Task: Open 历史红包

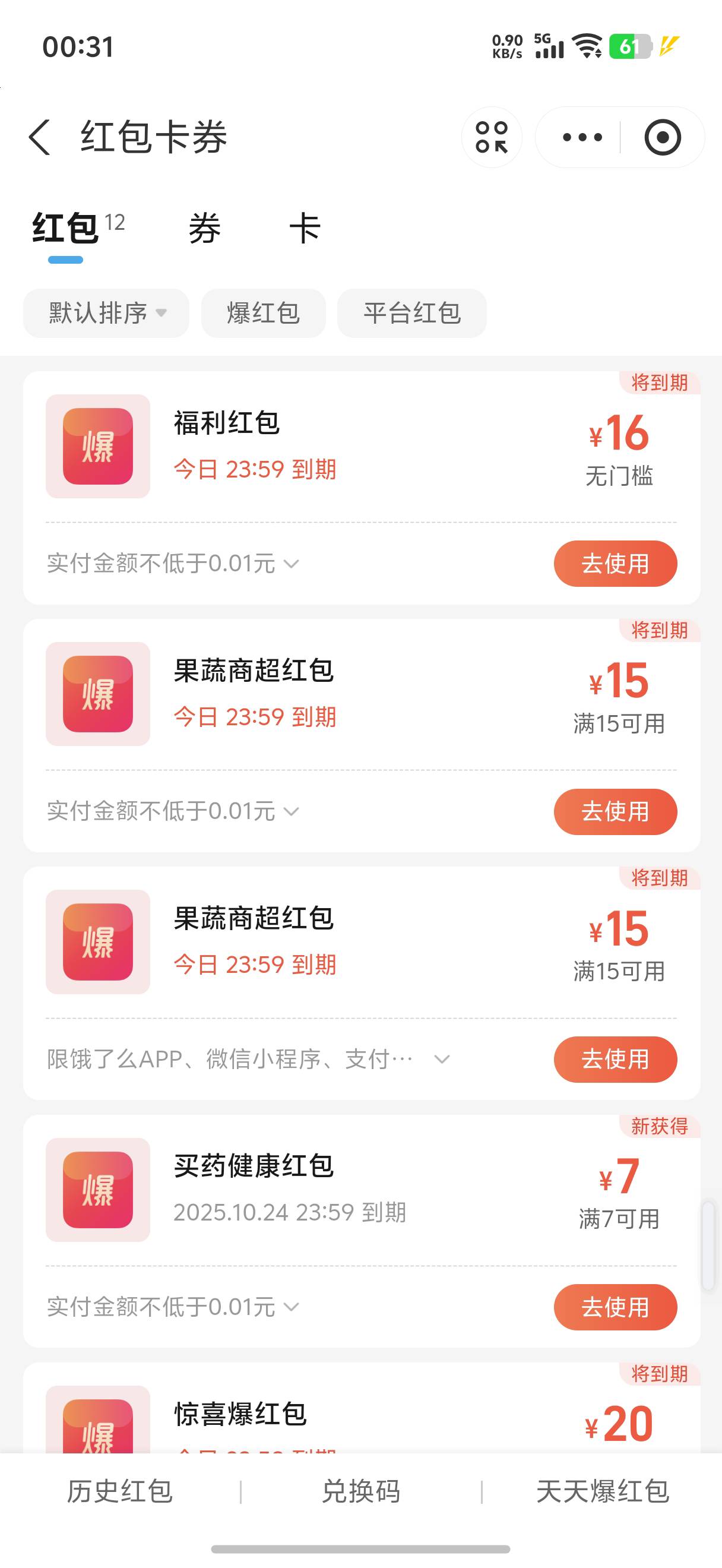Action: 120,1492
